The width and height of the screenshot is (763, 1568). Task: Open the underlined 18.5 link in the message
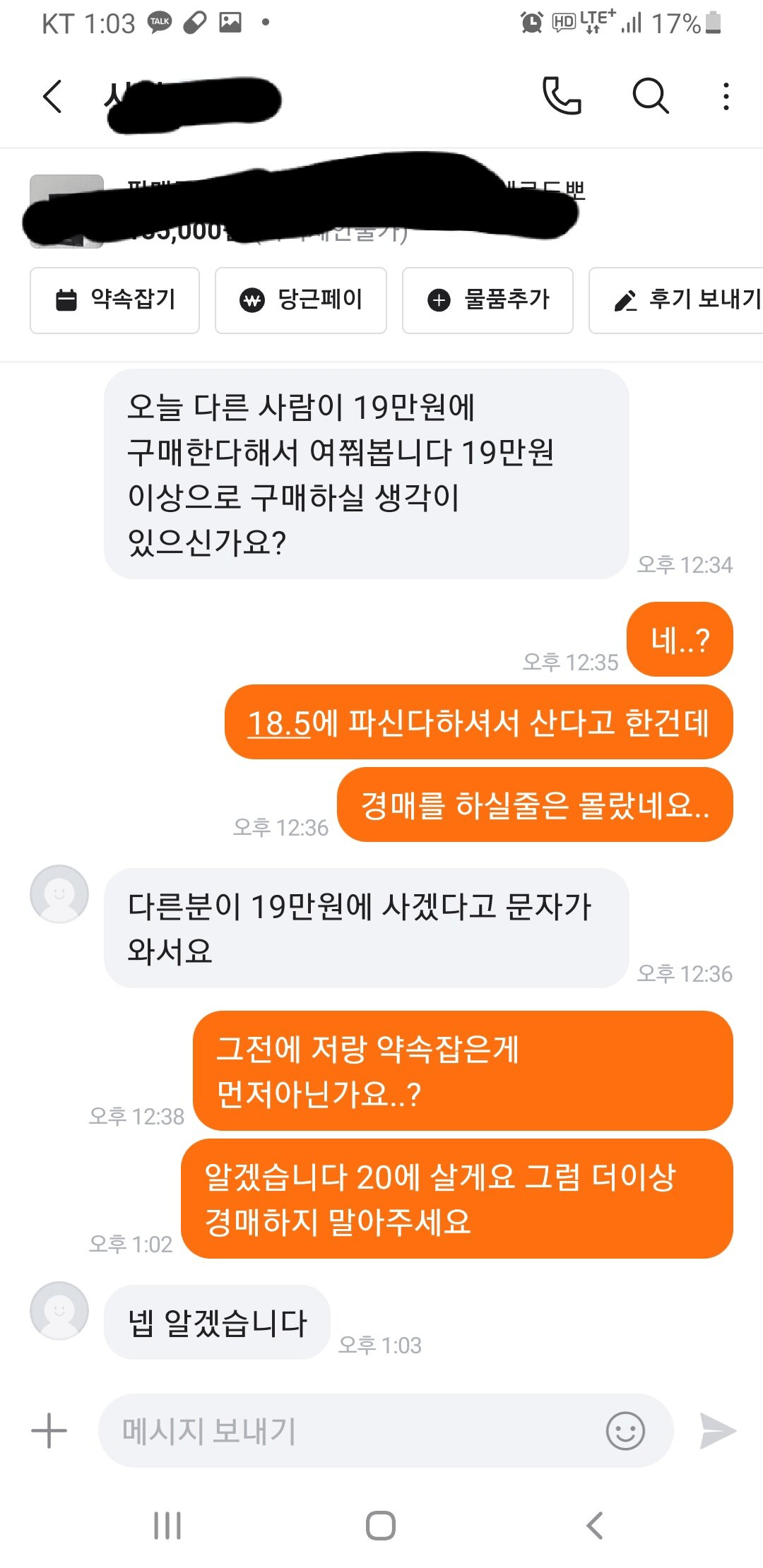click(x=280, y=723)
